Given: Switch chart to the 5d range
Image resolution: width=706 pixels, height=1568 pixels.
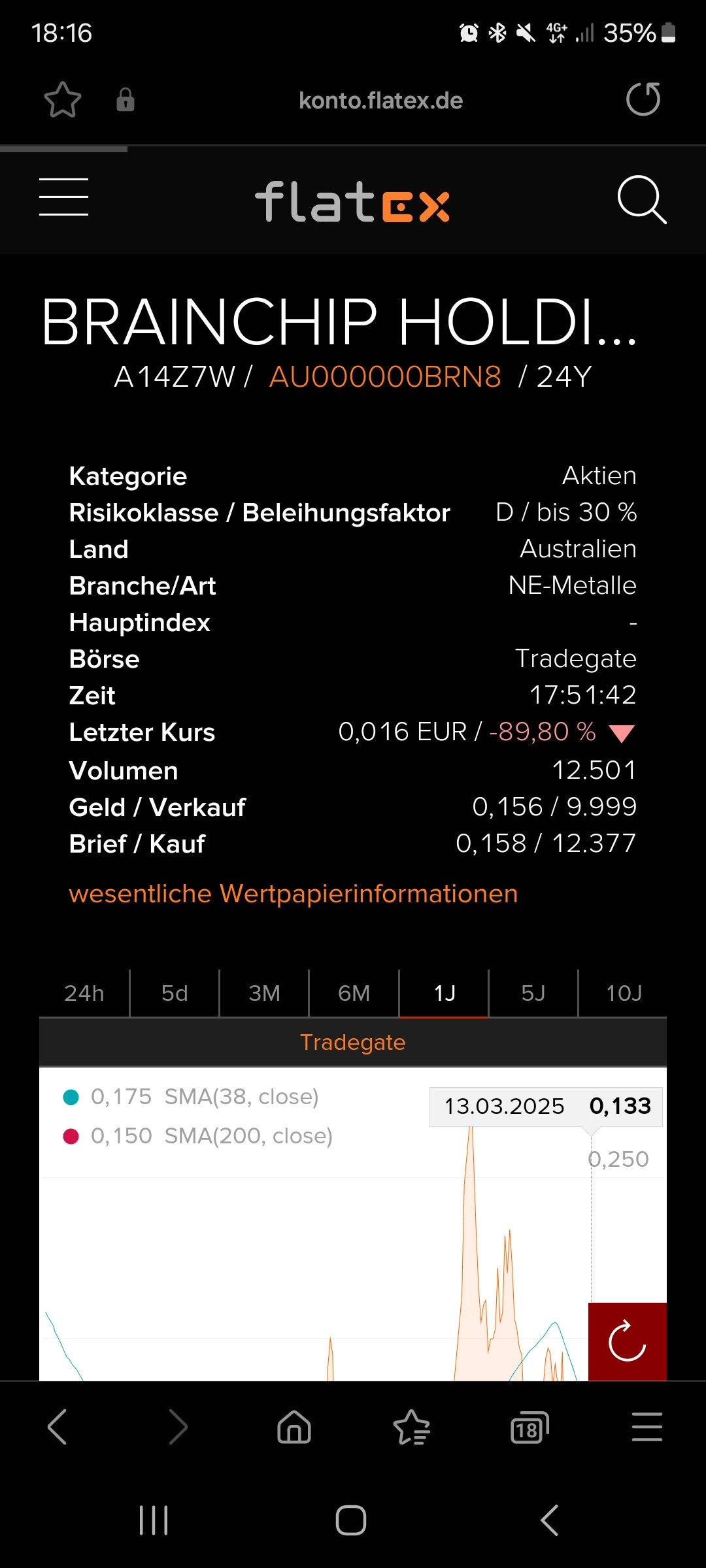Looking at the screenshot, I should coord(175,993).
